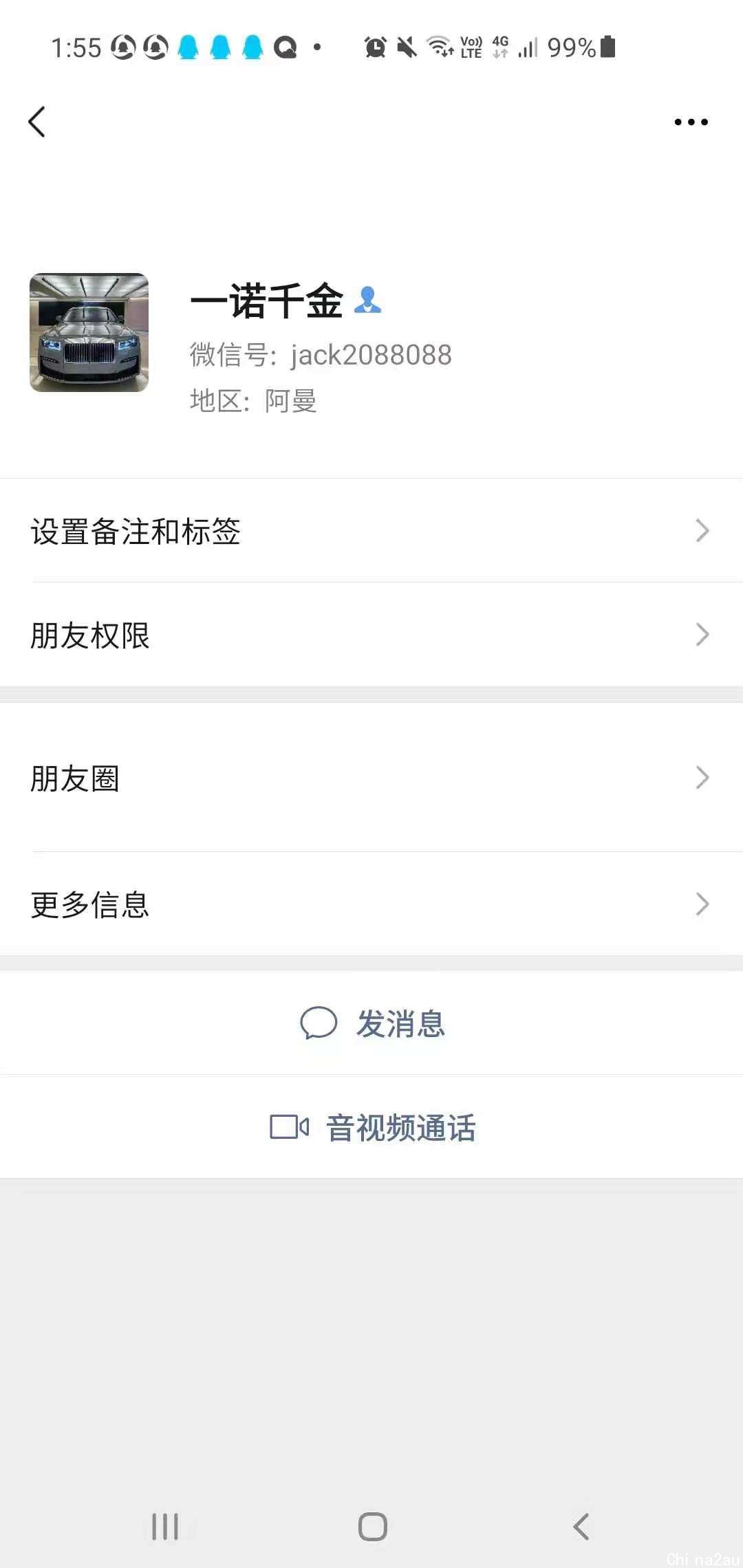Tap the system home button

[372, 1527]
